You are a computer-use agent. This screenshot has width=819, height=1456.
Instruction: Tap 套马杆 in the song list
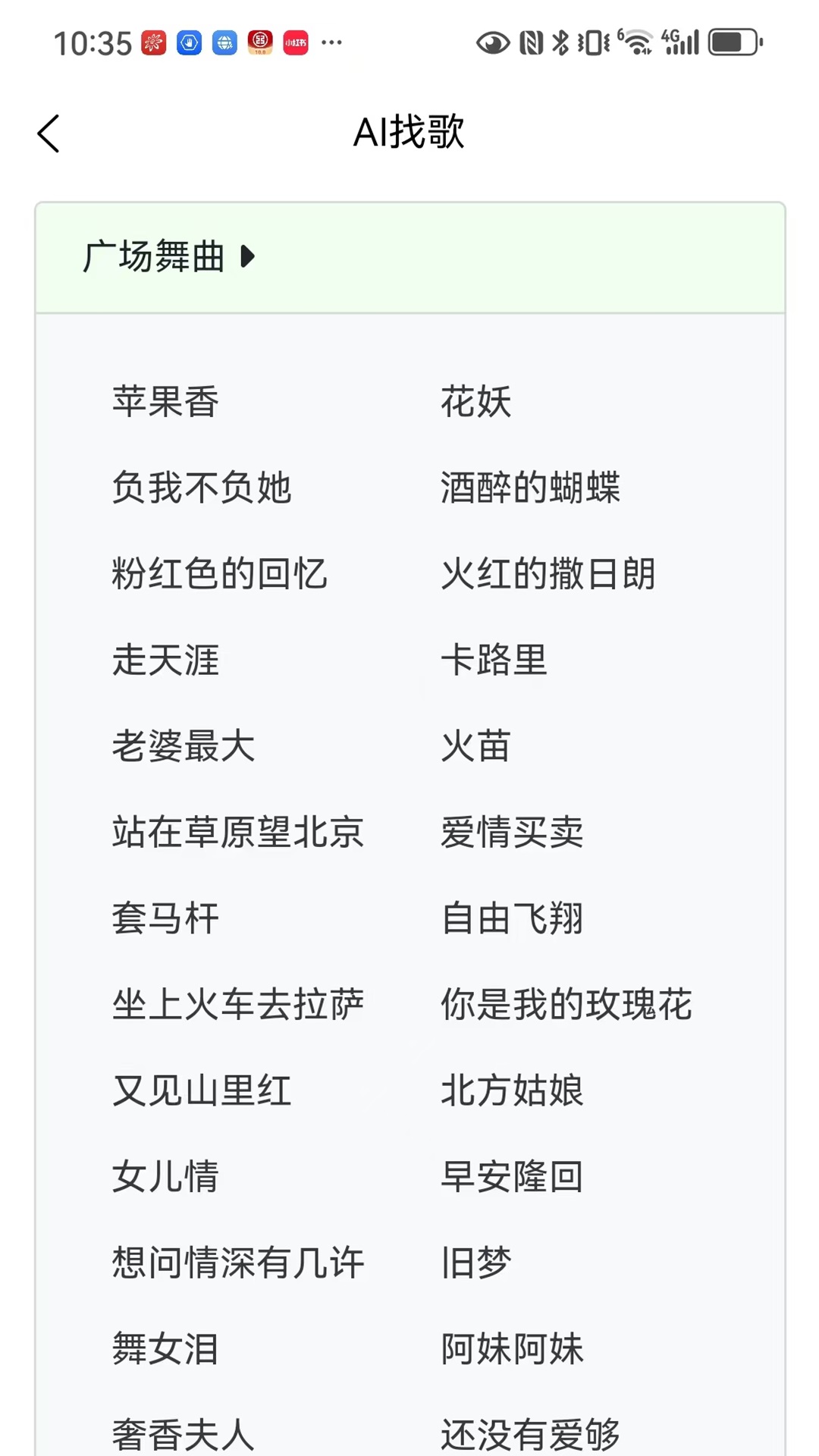pyautogui.click(x=165, y=919)
